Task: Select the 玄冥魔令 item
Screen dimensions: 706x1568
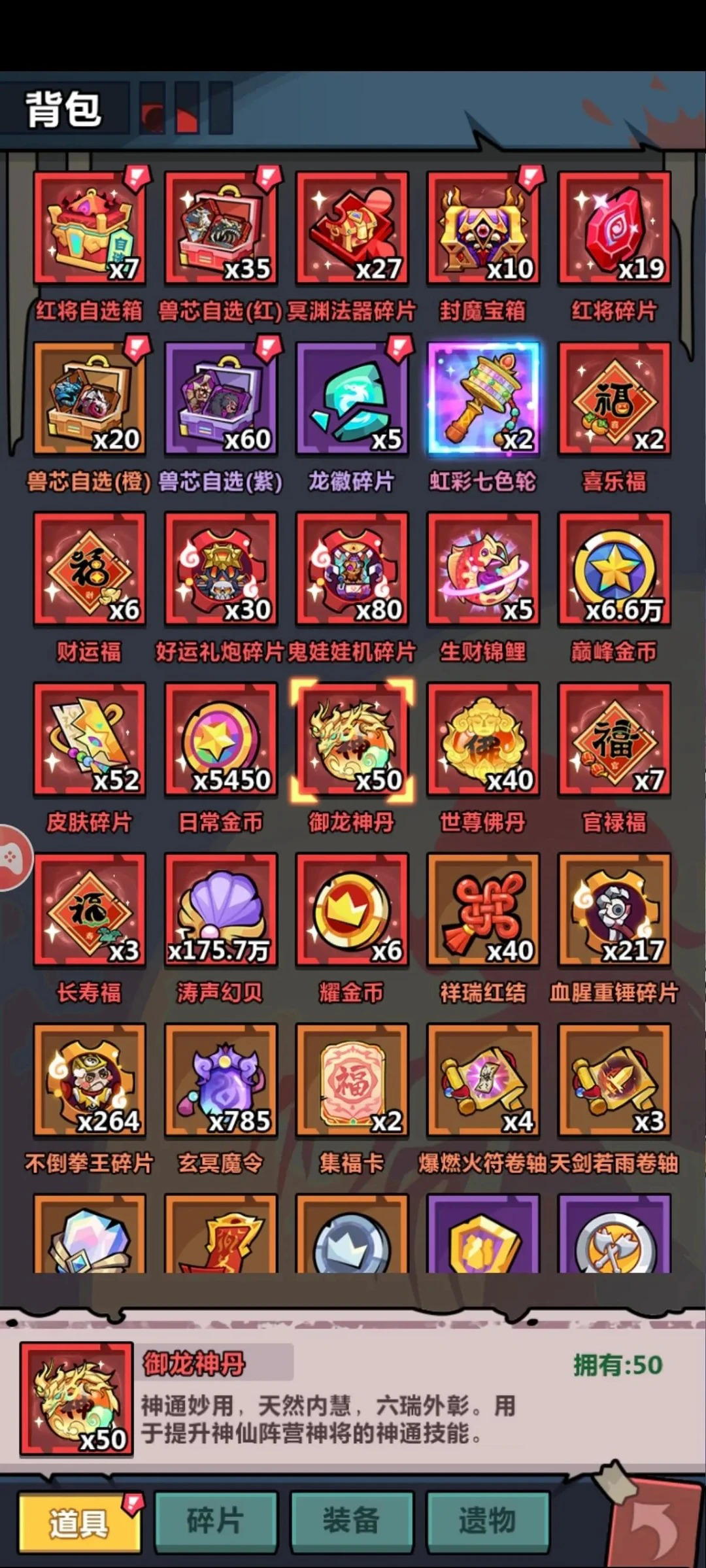Action: 221,1080
